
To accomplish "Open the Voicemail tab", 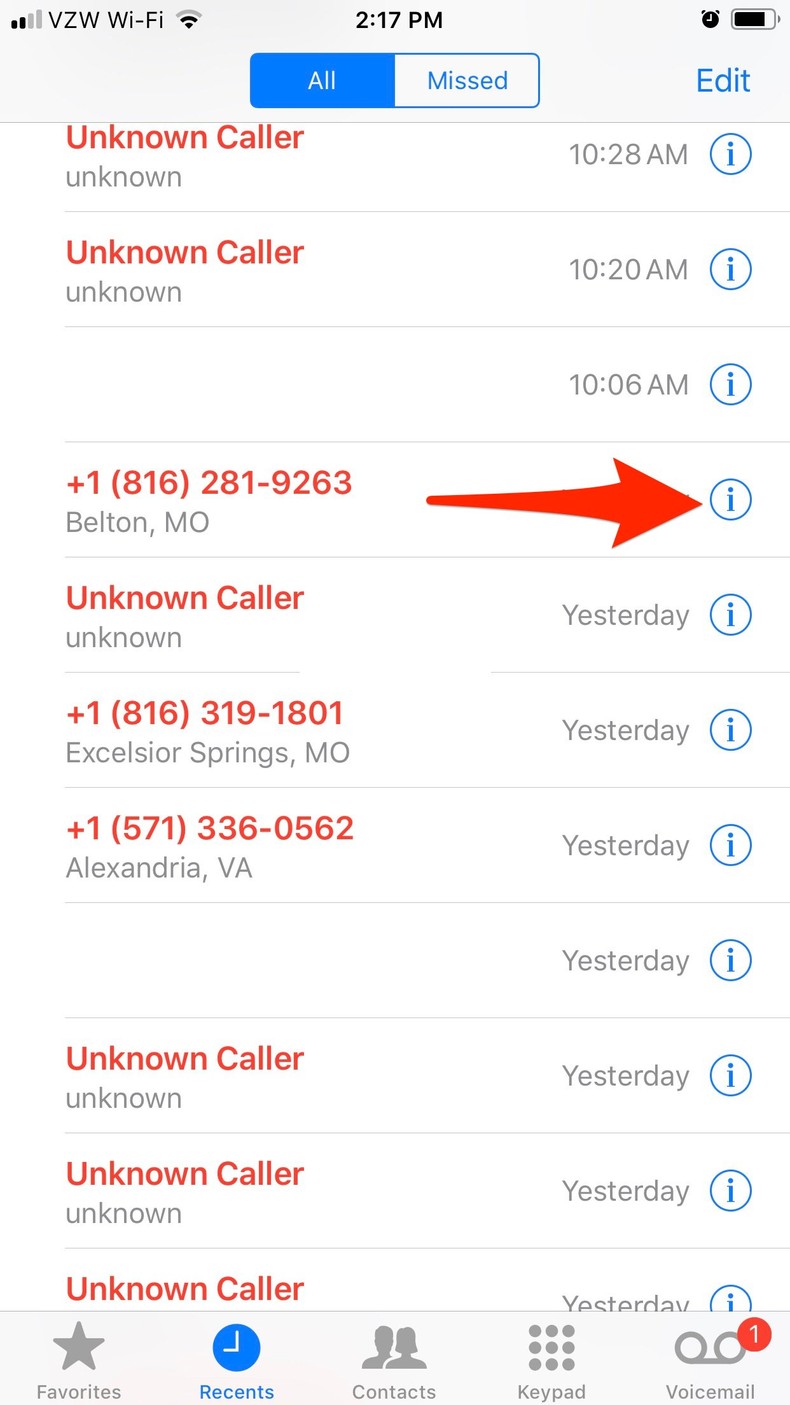I will pyautogui.click(x=711, y=1361).
